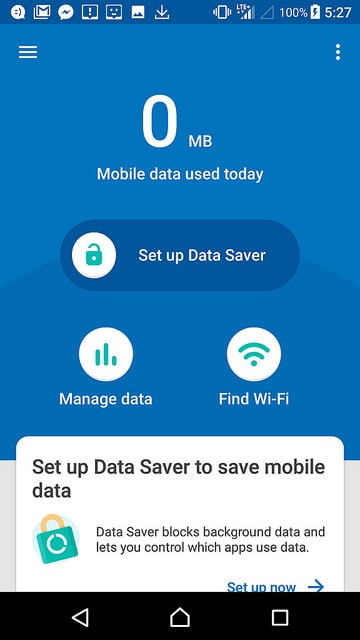Screen dimensions: 360x640
Task: Follow the Set up now link
Action: tap(276, 587)
